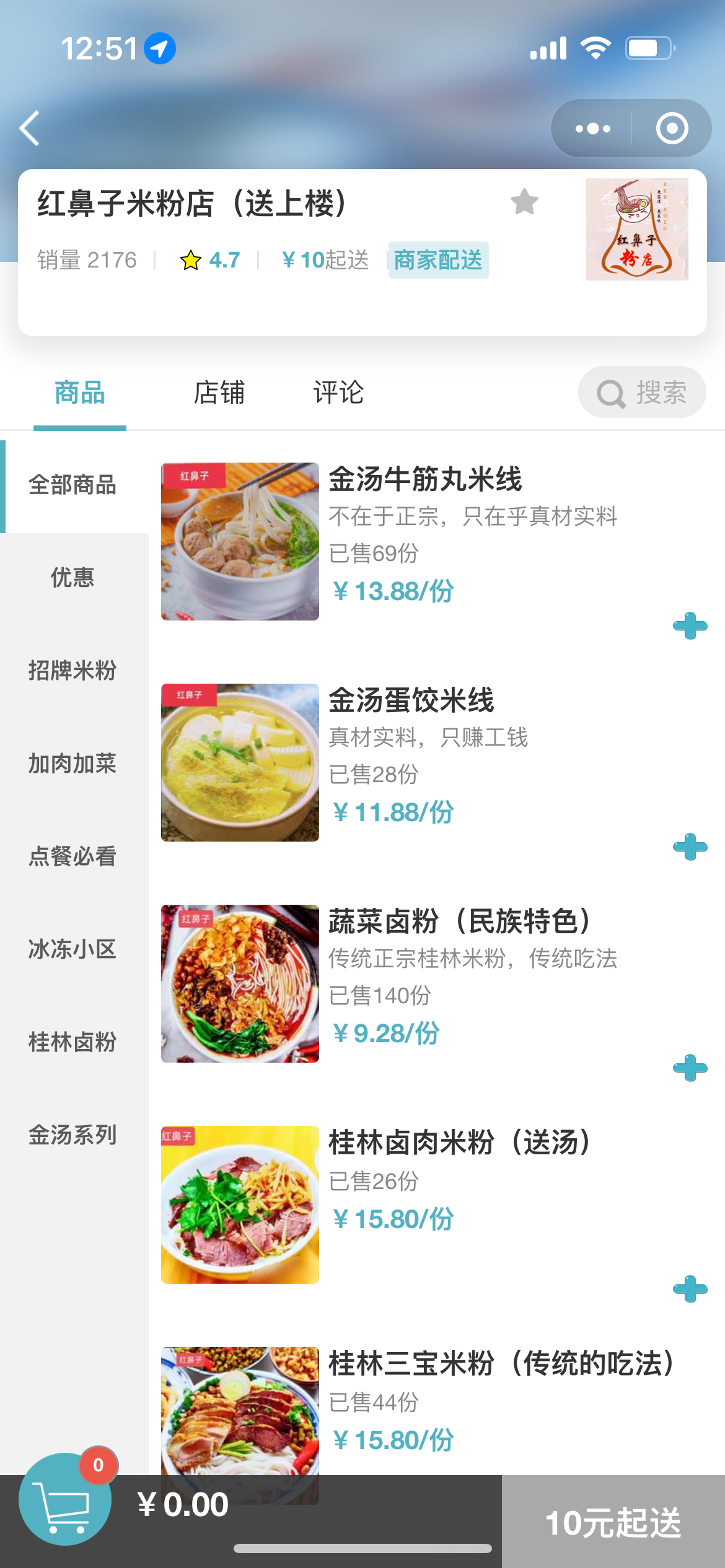Image resolution: width=725 pixels, height=1568 pixels.
Task: Show the 点餐必看 category
Action: coord(73,856)
